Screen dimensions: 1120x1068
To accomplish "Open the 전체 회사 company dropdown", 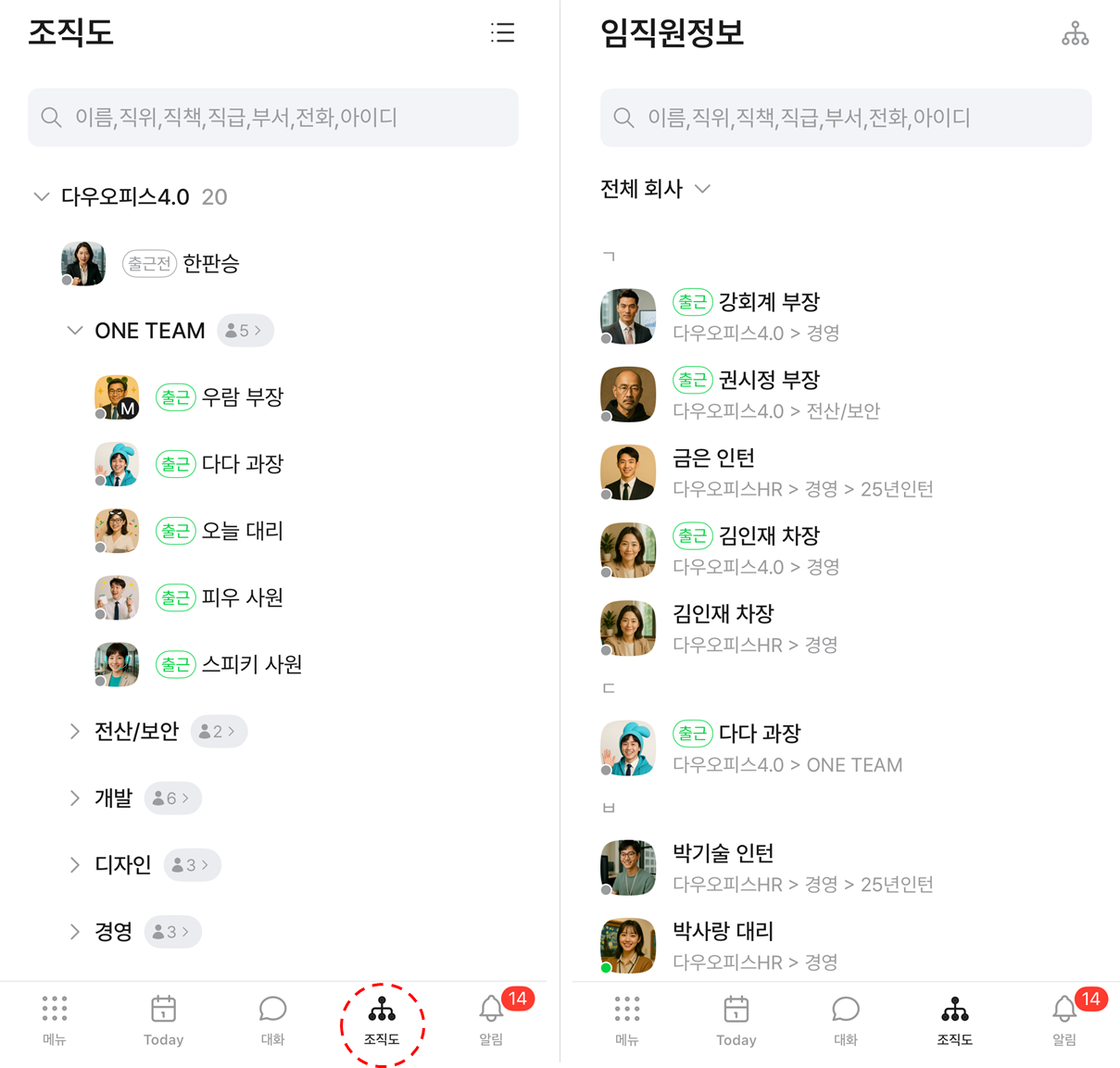I will tap(655, 189).
